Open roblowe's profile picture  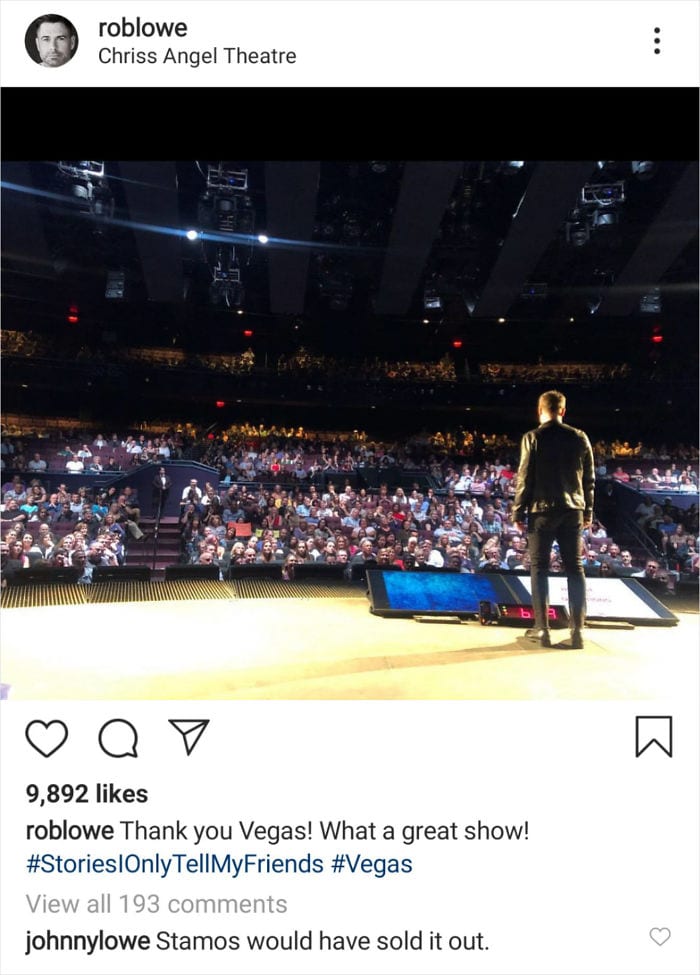click(x=51, y=41)
